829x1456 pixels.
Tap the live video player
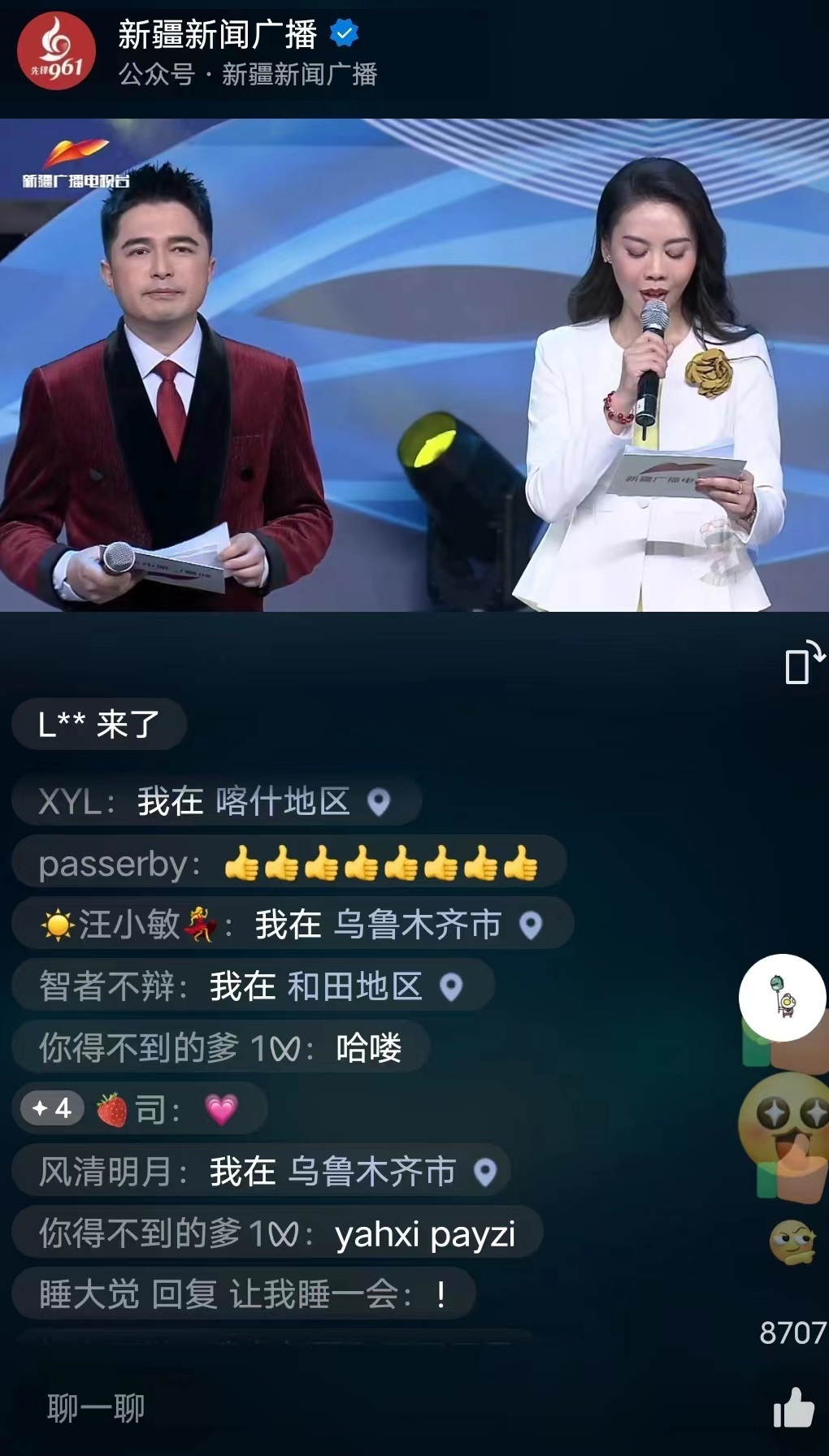pyautogui.click(x=414, y=366)
